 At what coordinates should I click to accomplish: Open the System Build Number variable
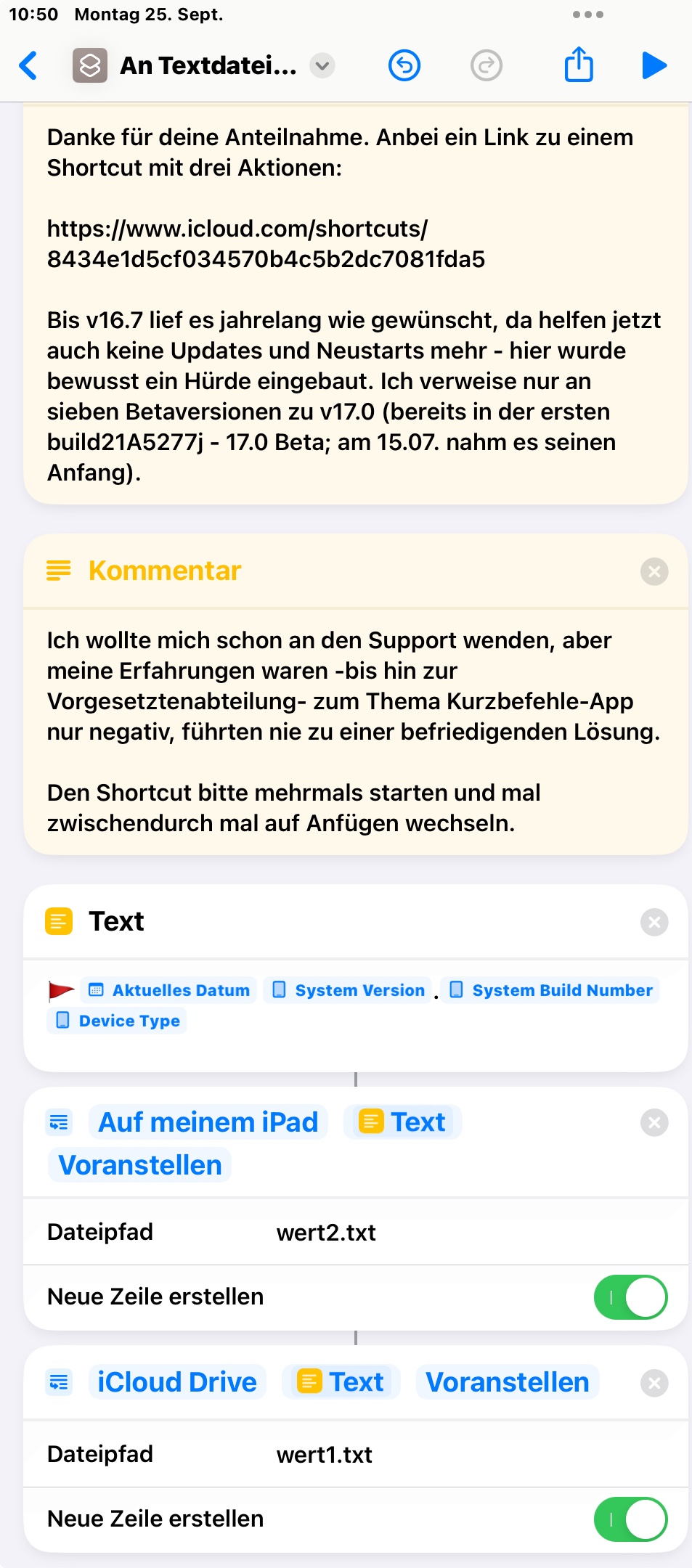tap(551, 990)
